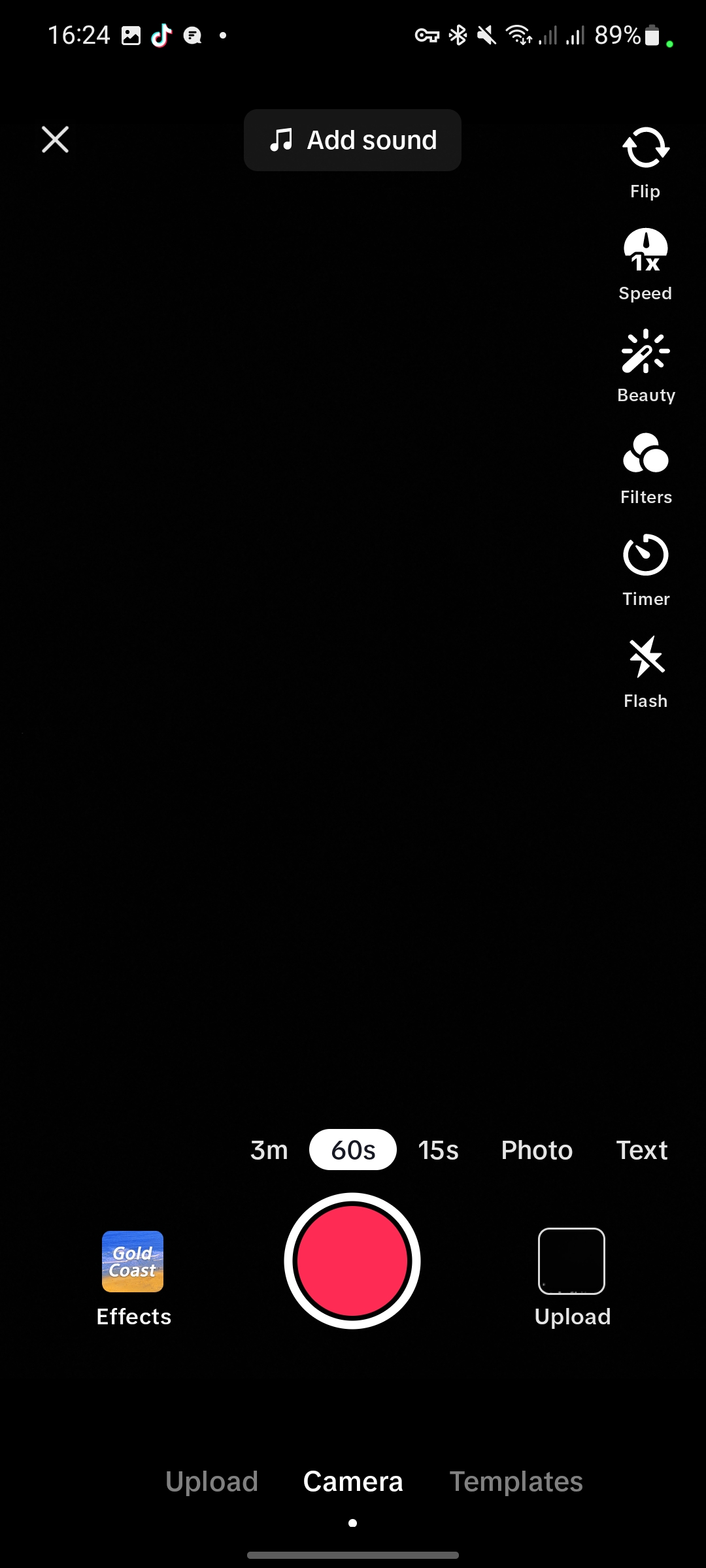Switch to Photo mode
The height and width of the screenshot is (1568, 706).
(537, 1150)
